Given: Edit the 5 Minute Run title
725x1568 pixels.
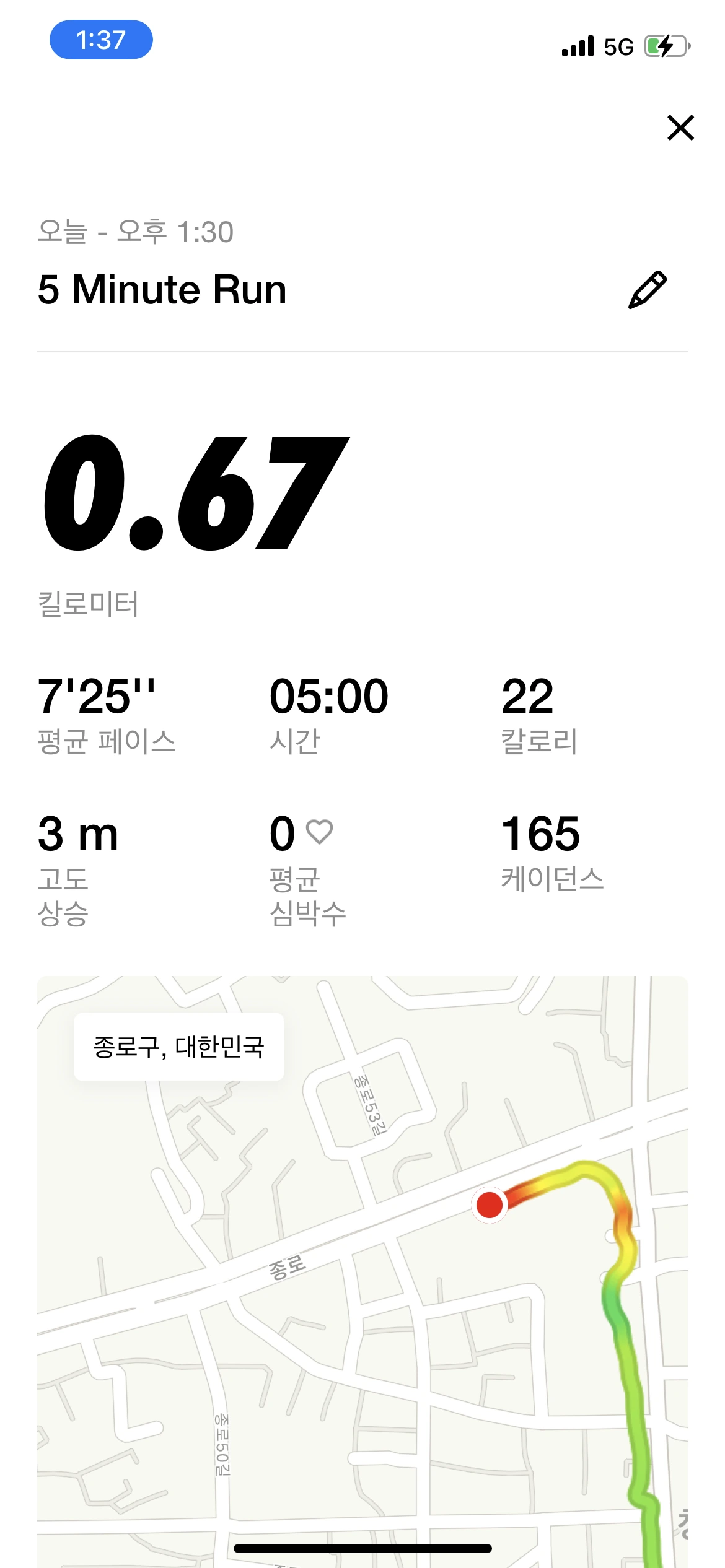Looking at the screenshot, I should (x=648, y=290).
